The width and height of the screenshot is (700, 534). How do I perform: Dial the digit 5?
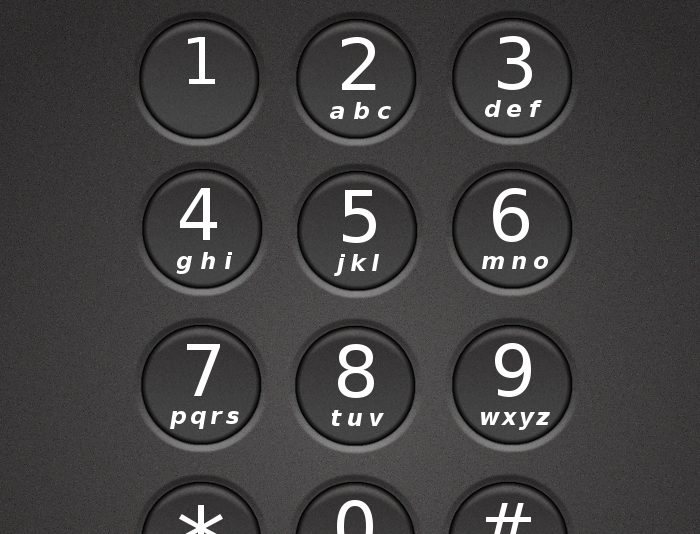click(x=357, y=231)
